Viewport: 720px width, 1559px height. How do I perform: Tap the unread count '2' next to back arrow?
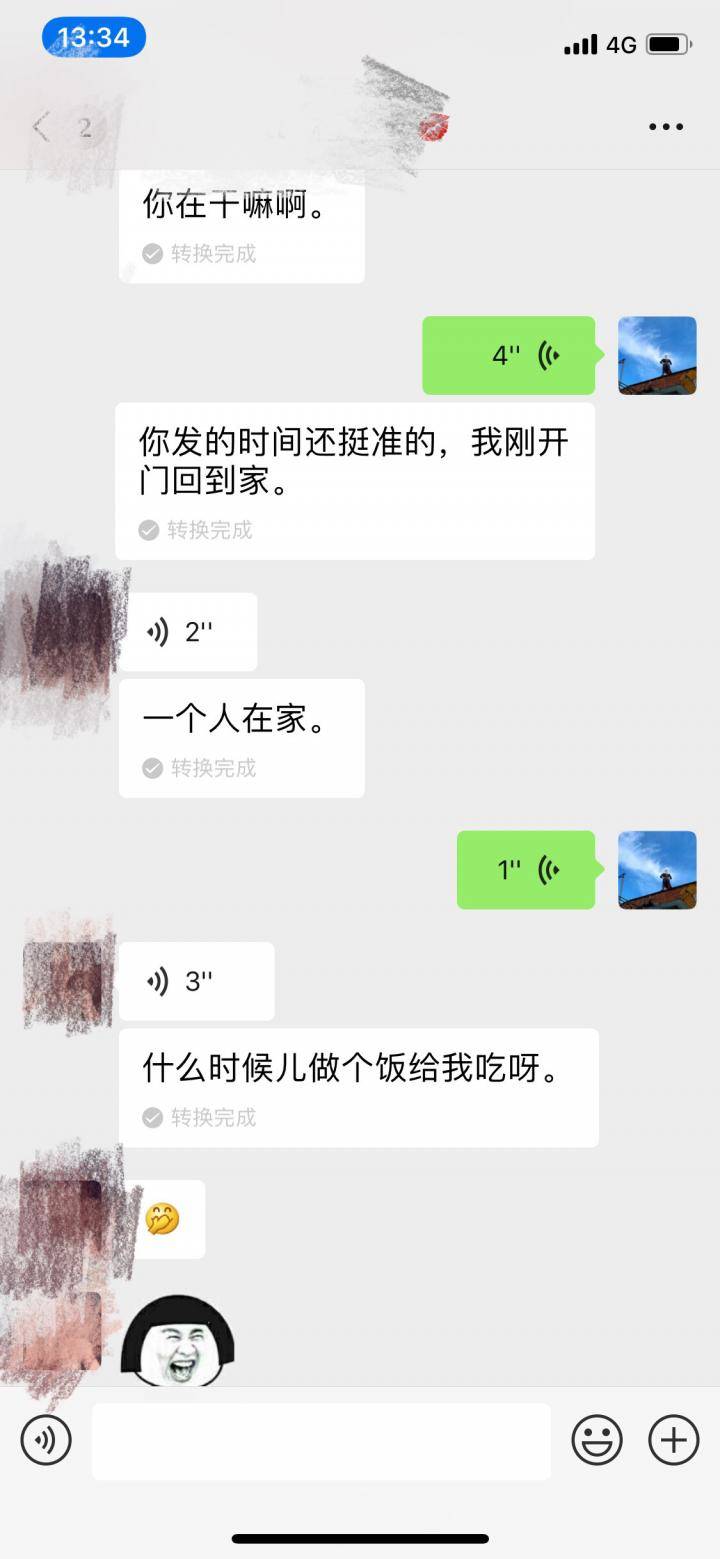click(x=85, y=126)
